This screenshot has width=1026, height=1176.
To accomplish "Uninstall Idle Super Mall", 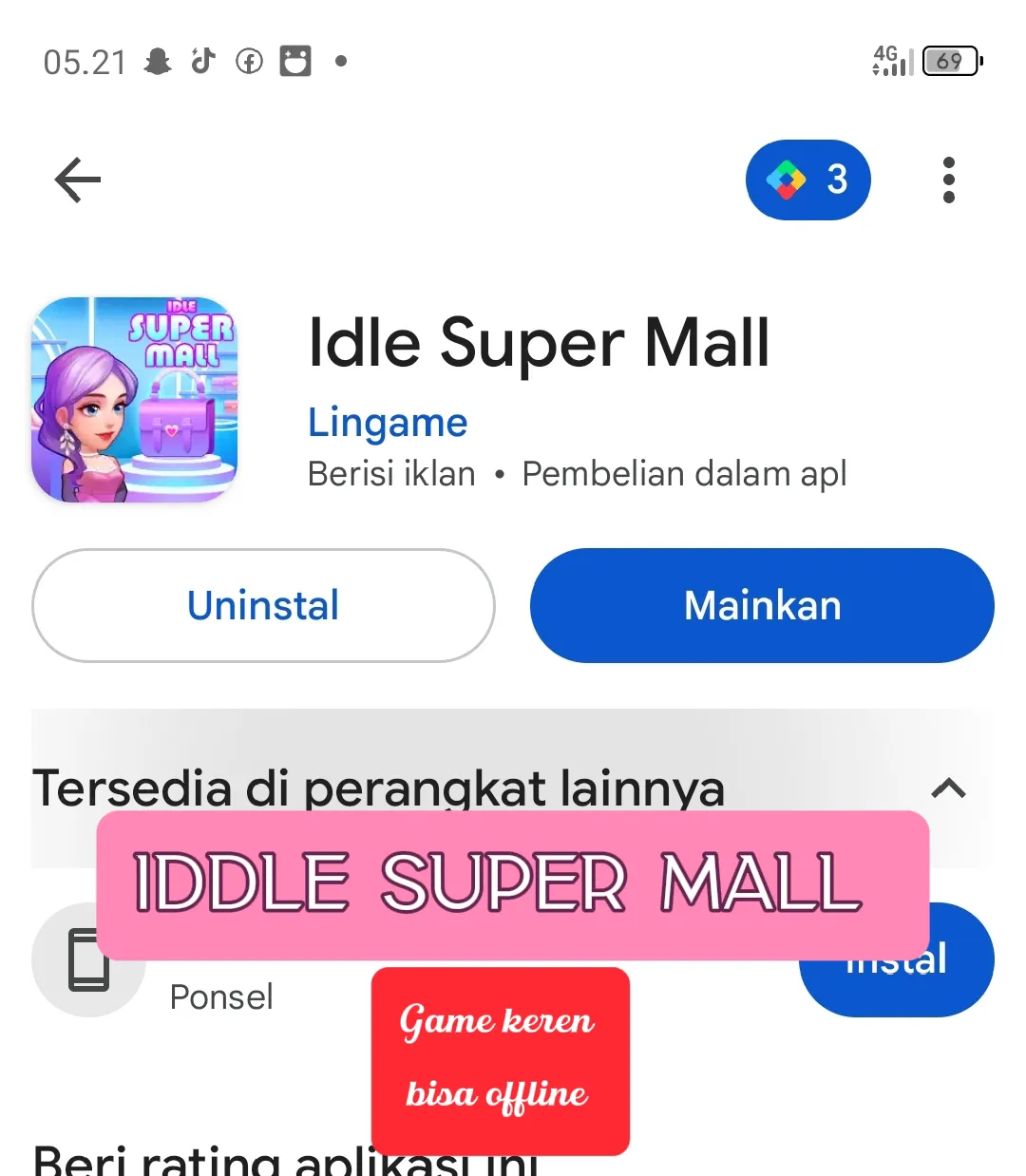I will [x=263, y=605].
